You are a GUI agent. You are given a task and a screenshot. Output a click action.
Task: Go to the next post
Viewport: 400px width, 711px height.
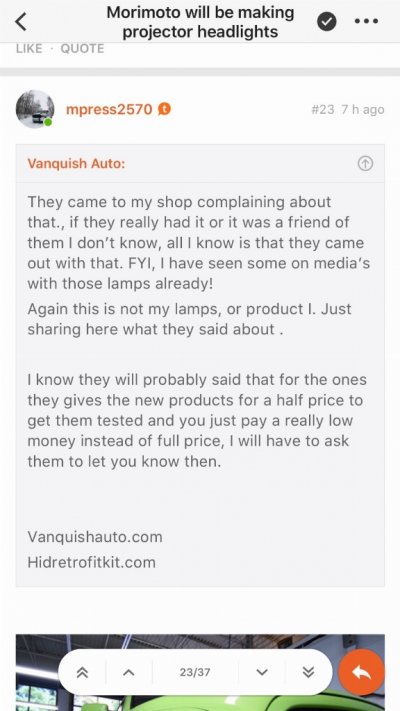(x=262, y=672)
